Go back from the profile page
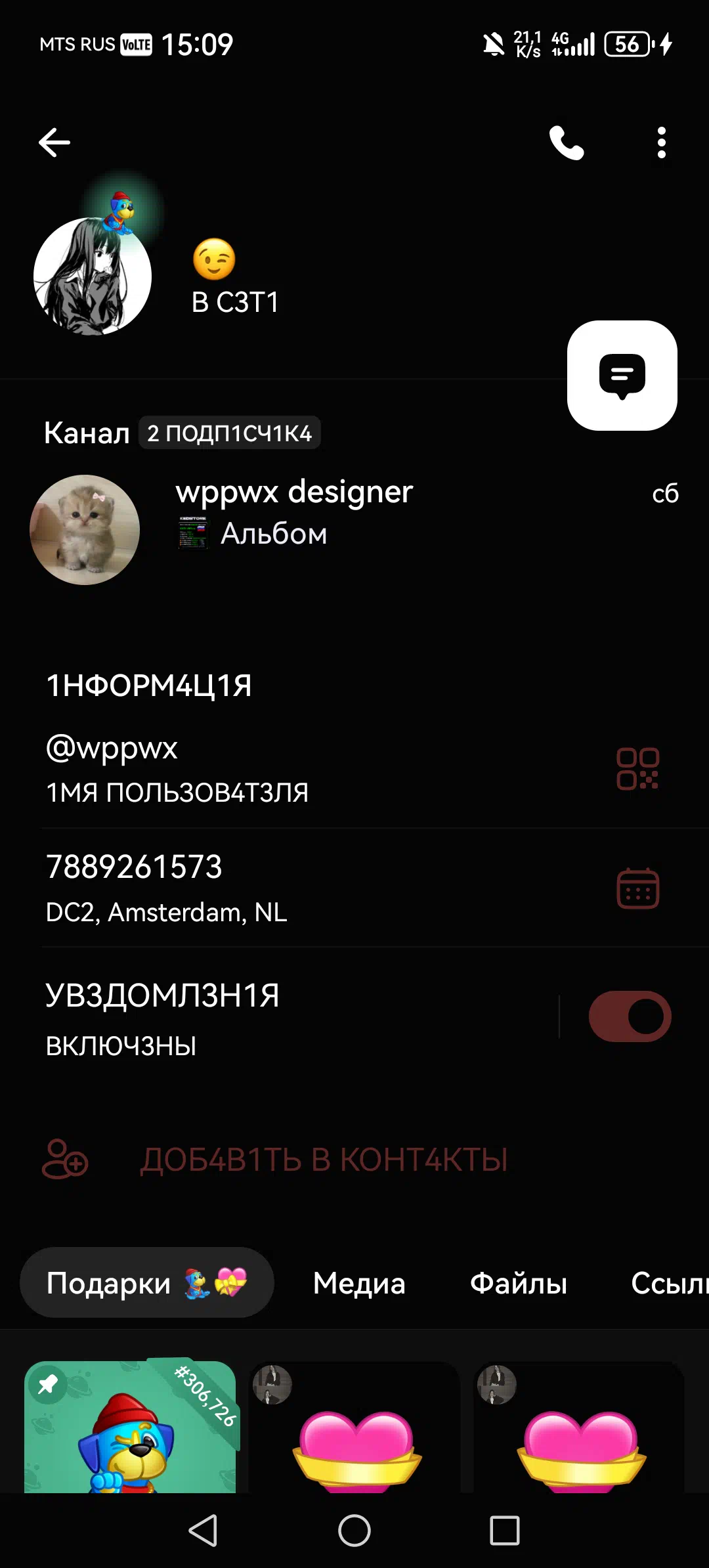This screenshot has width=709, height=1568. pos(54,142)
